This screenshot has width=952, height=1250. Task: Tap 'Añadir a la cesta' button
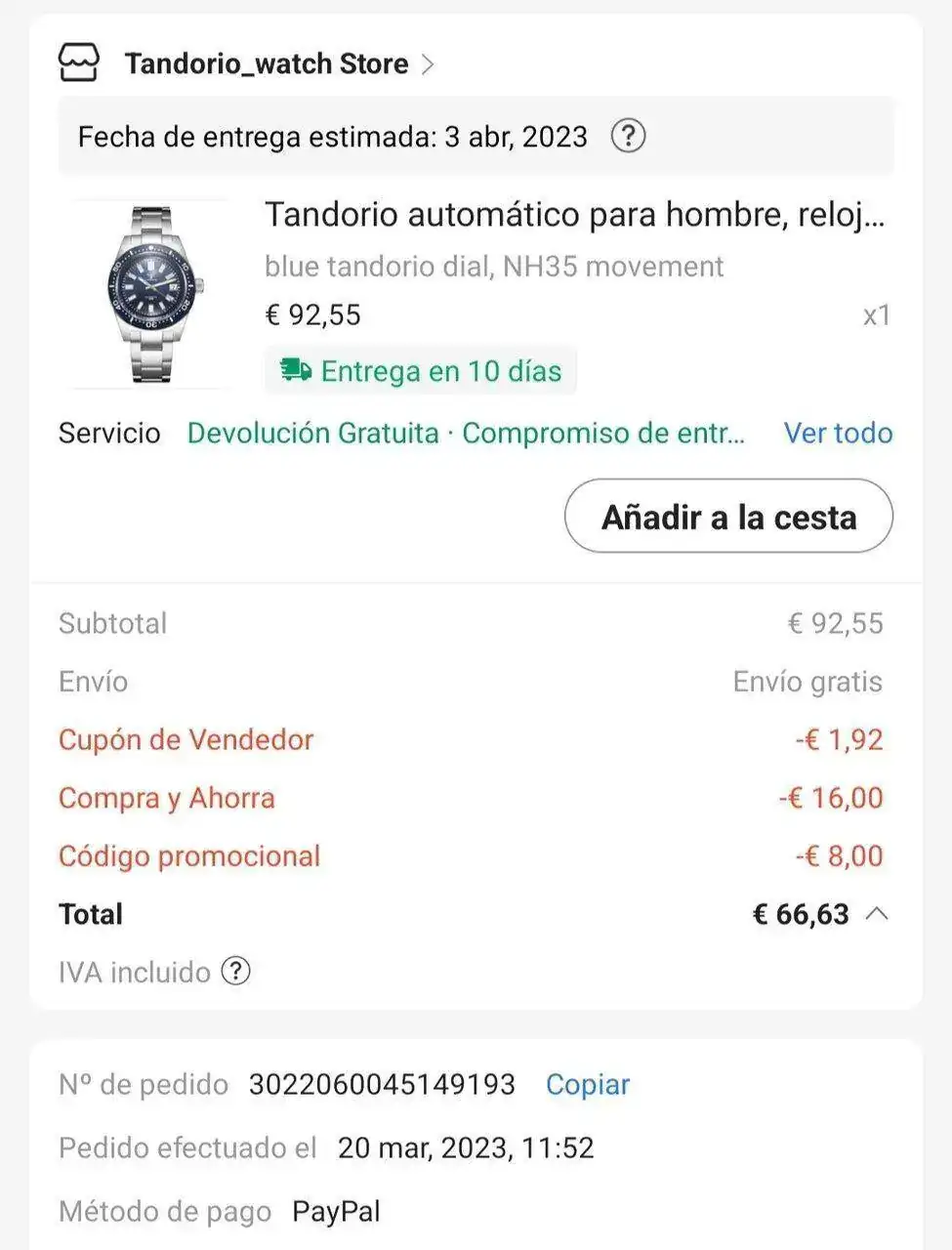pos(728,517)
